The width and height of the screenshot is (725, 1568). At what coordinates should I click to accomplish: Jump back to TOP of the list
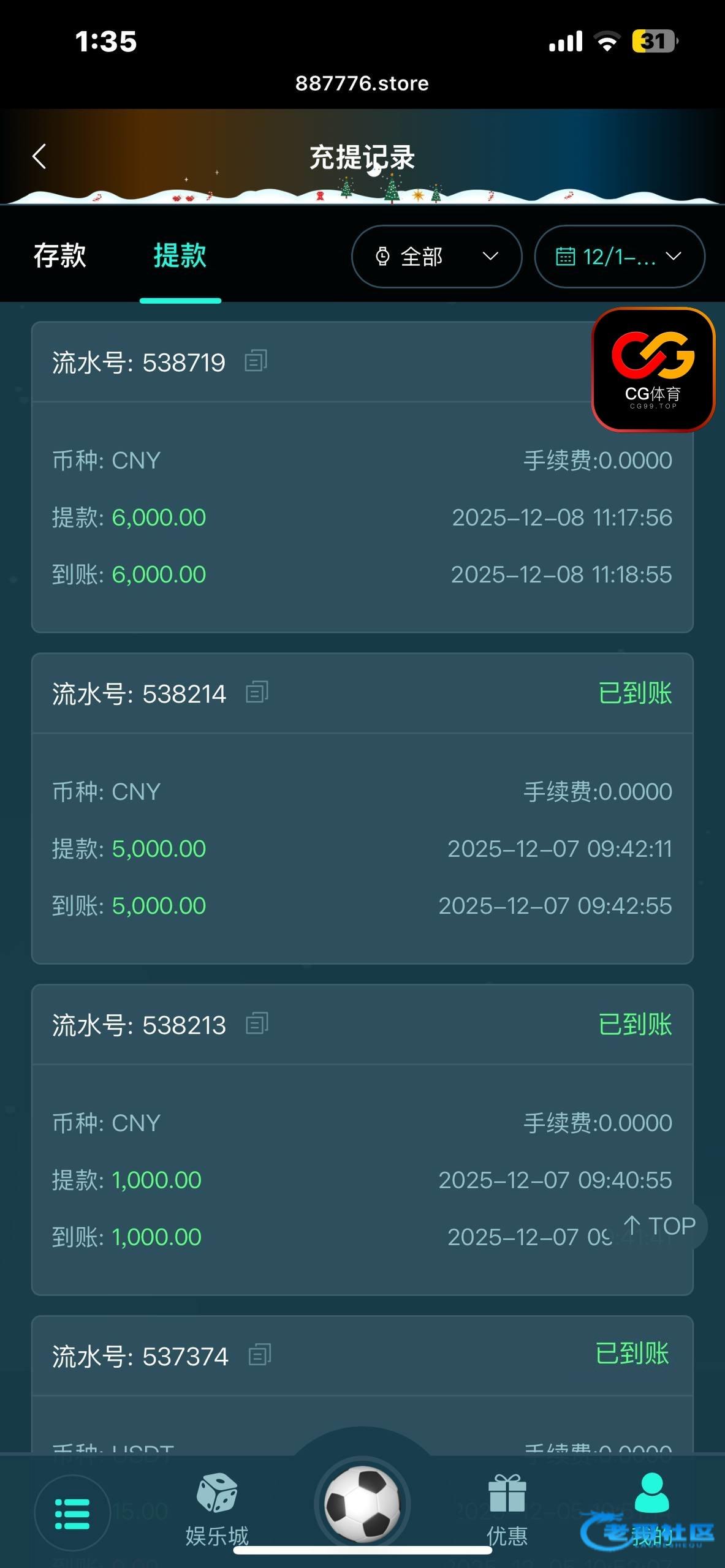[x=660, y=1226]
